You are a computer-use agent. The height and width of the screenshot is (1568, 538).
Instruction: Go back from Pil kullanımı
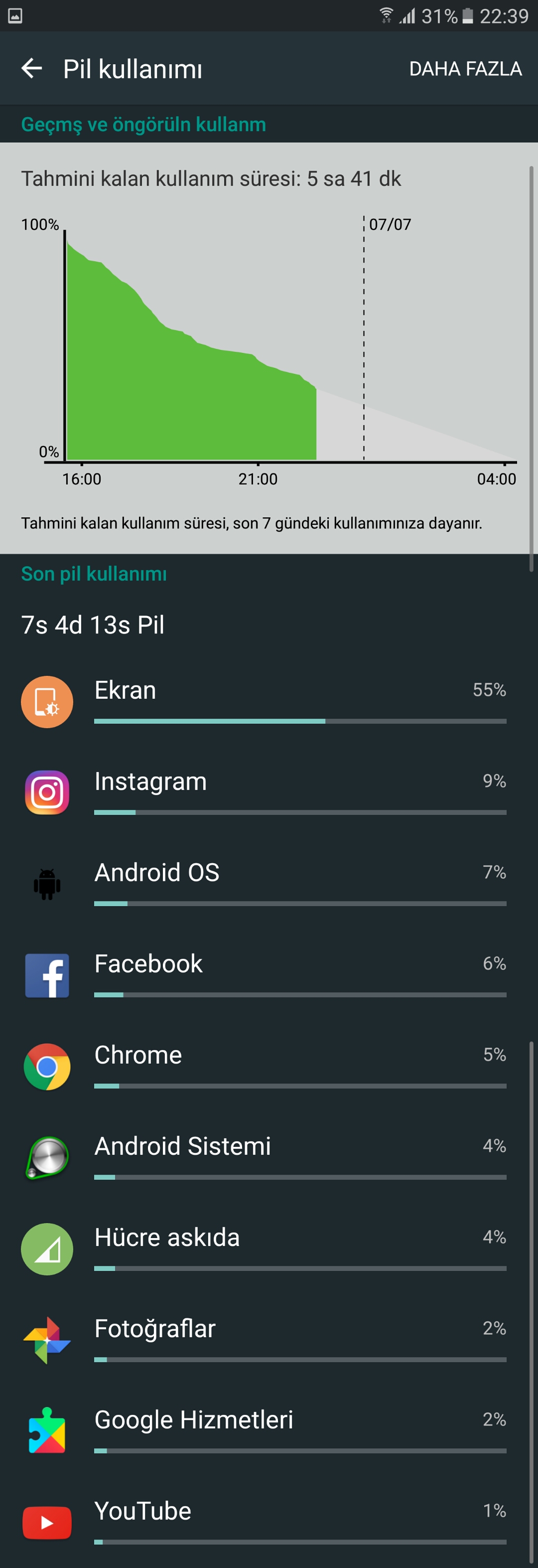(32, 69)
